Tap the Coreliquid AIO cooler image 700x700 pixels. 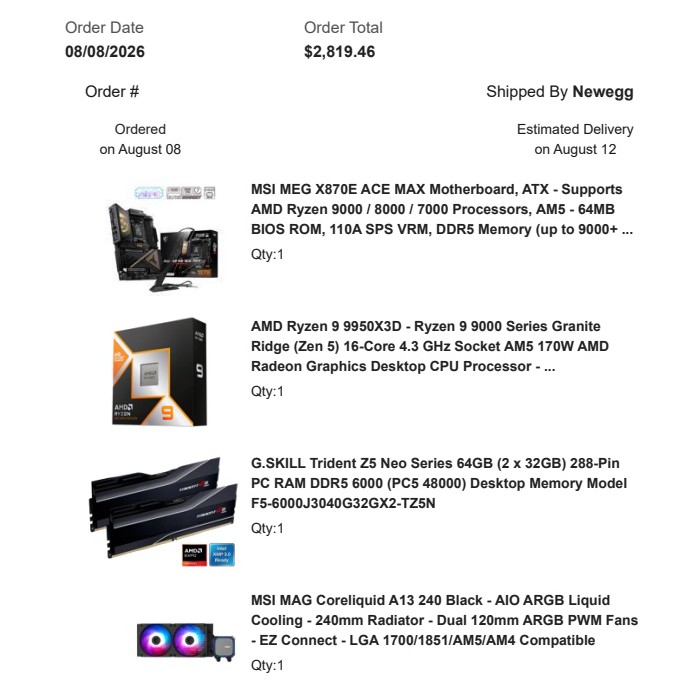(185, 642)
